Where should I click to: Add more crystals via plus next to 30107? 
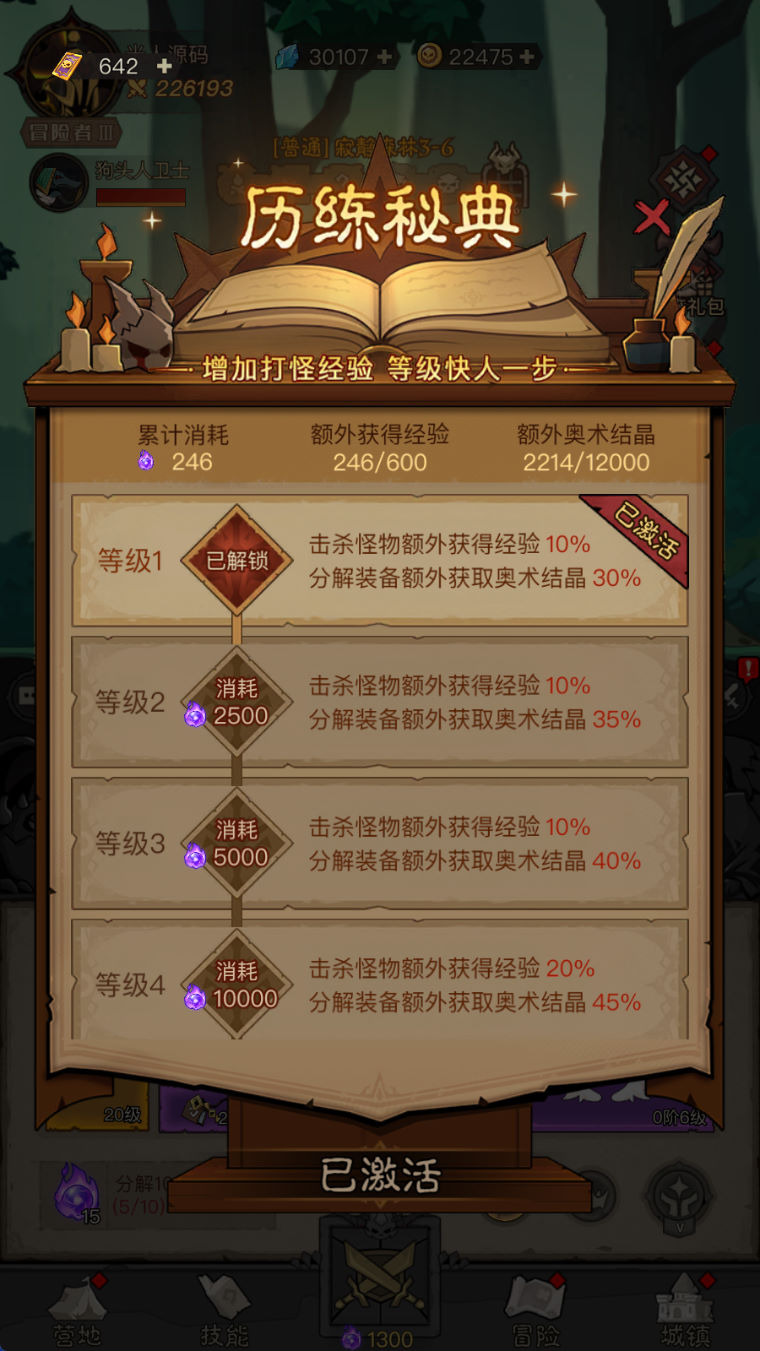pyautogui.click(x=384, y=57)
